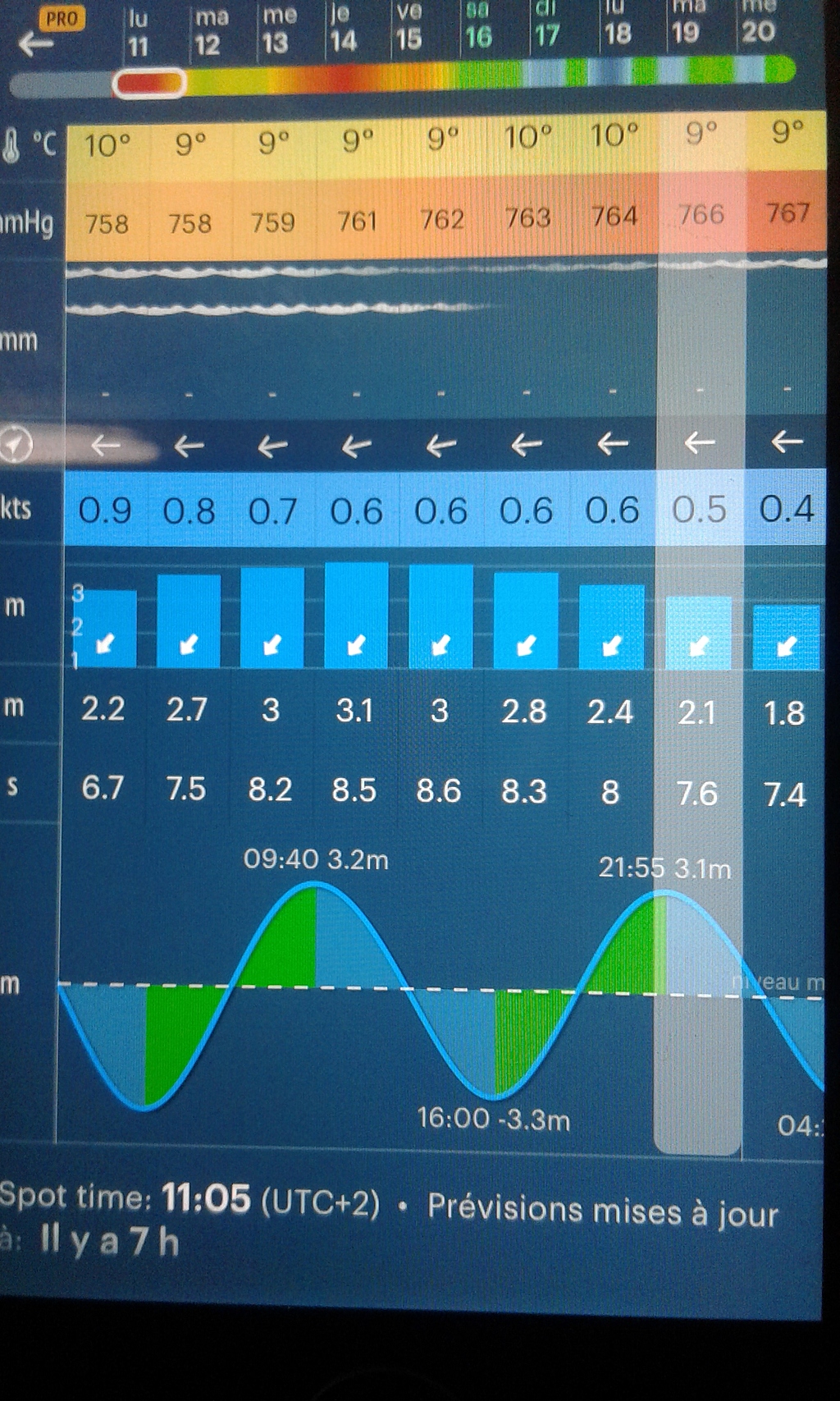Select day ve 15 in date header
This screenshot has height=1401, width=840.
409,26
